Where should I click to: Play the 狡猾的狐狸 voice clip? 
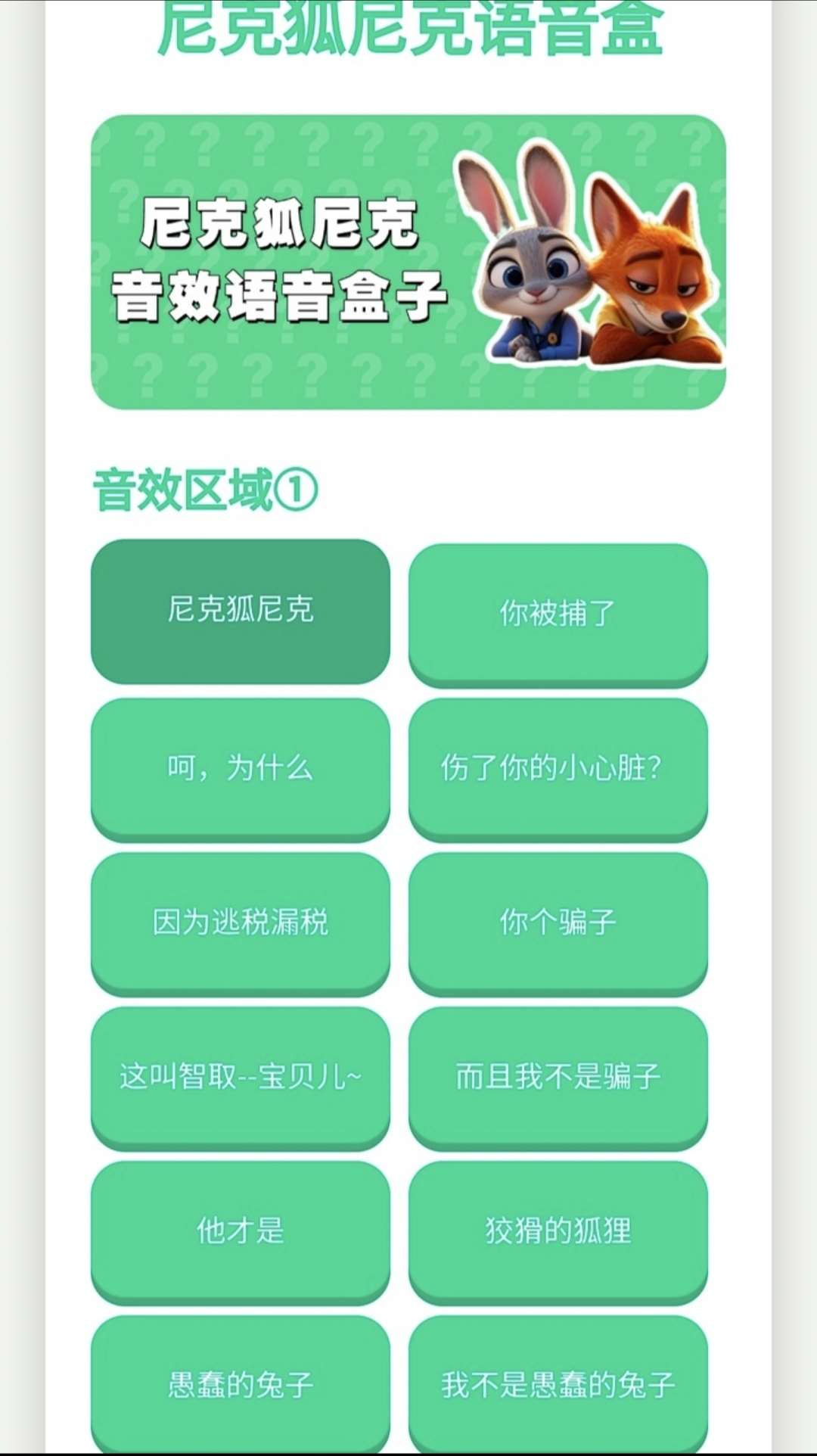(x=558, y=1228)
